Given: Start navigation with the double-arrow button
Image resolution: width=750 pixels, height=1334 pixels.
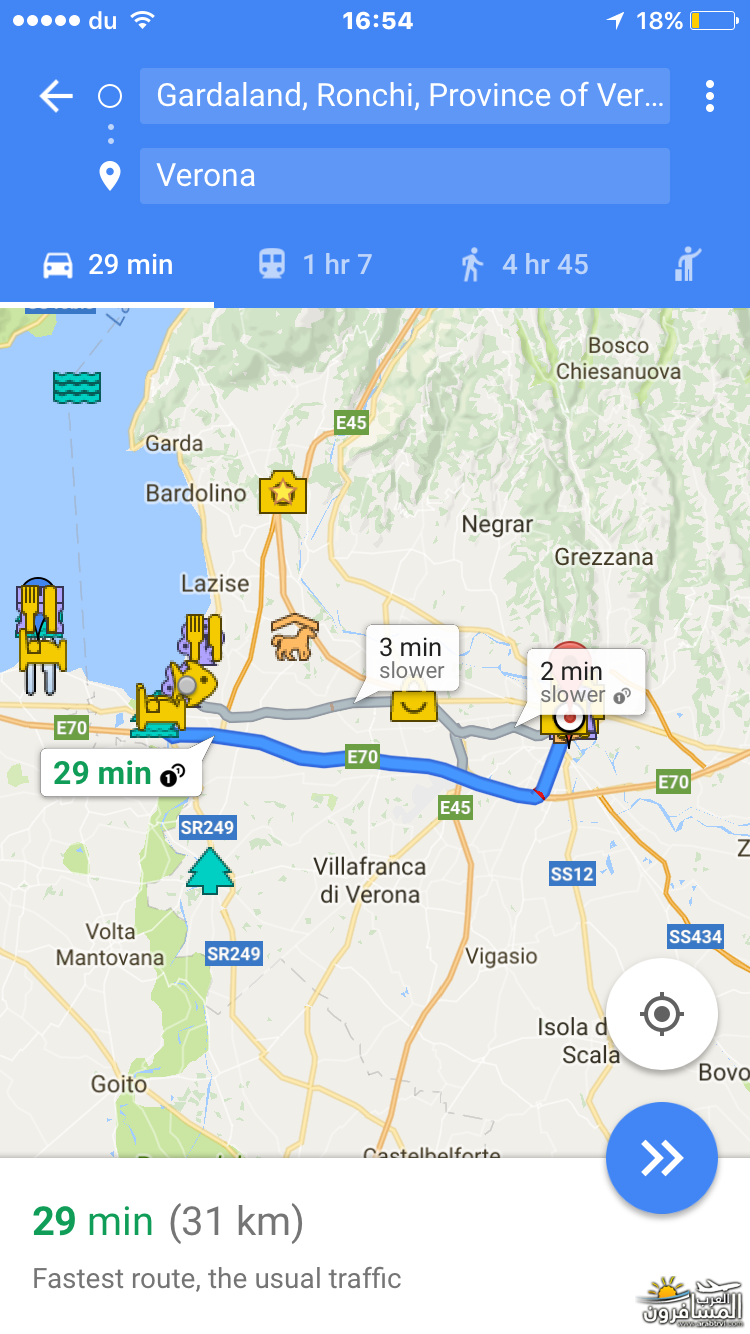Looking at the screenshot, I should coord(661,1158).
